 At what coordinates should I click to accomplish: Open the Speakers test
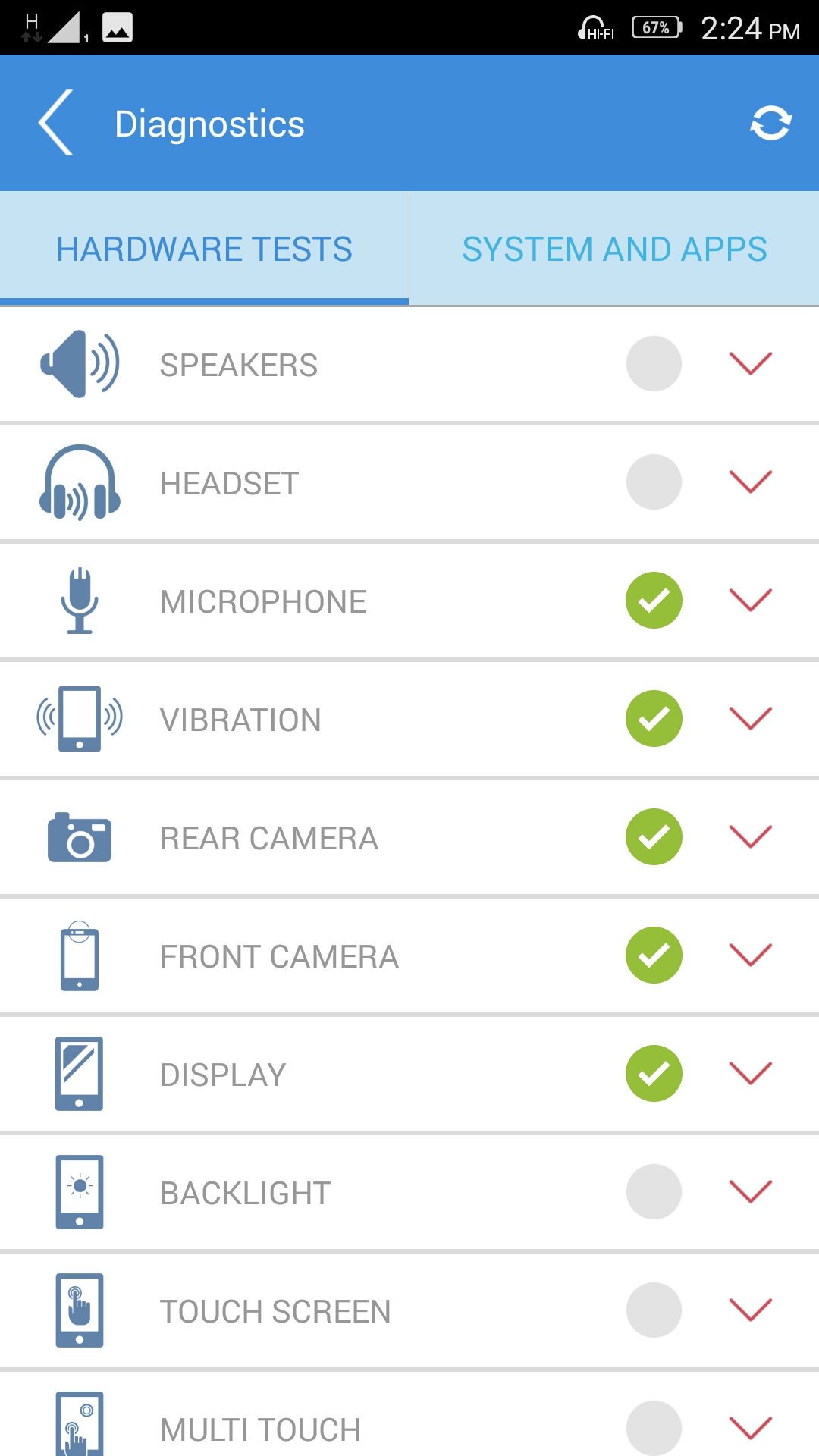pyautogui.click(x=238, y=365)
